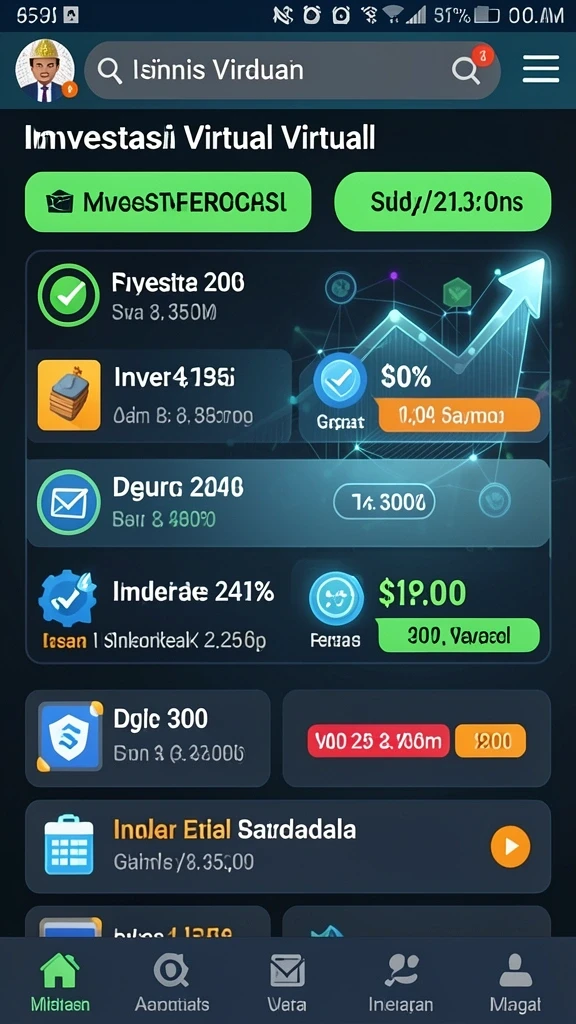The width and height of the screenshot is (576, 1024).
Task: Tap the search icon with red badge
Action: tap(468, 69)
